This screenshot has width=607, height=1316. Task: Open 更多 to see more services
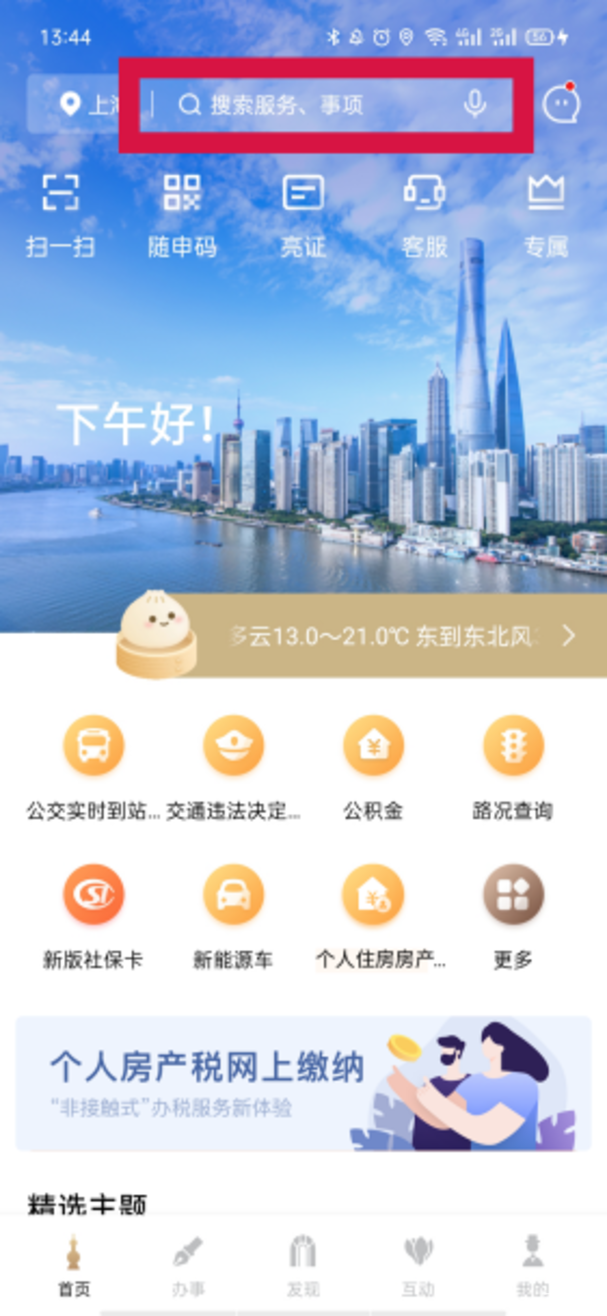pyautogui.click(x=513, y=917)
